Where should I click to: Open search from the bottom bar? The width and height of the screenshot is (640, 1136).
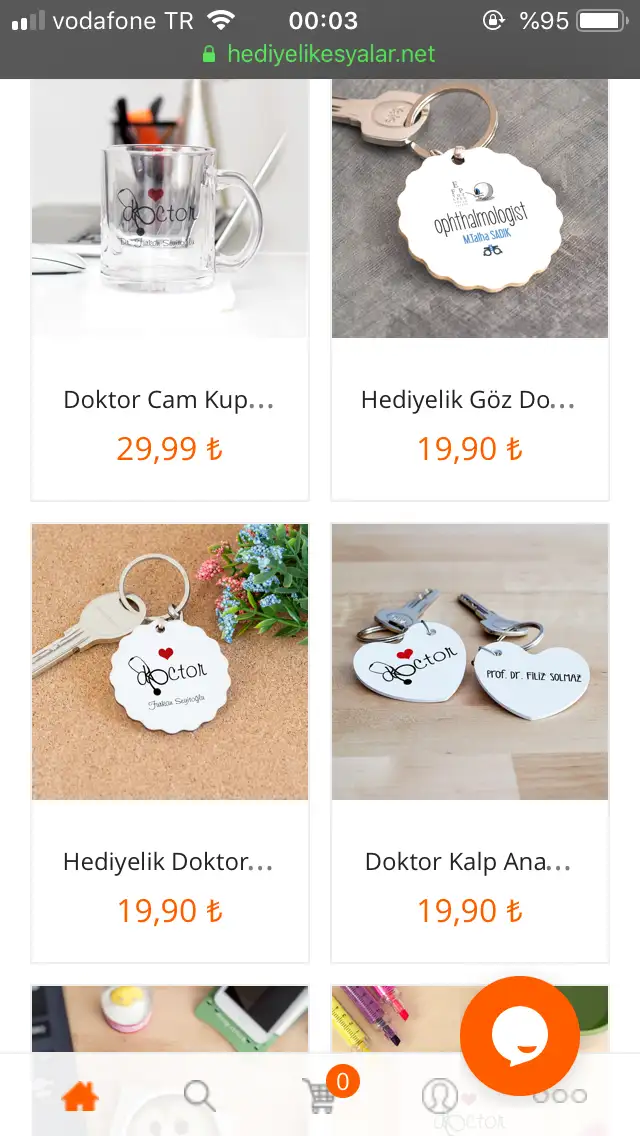pyautogui.click(x=199, y=1096)
